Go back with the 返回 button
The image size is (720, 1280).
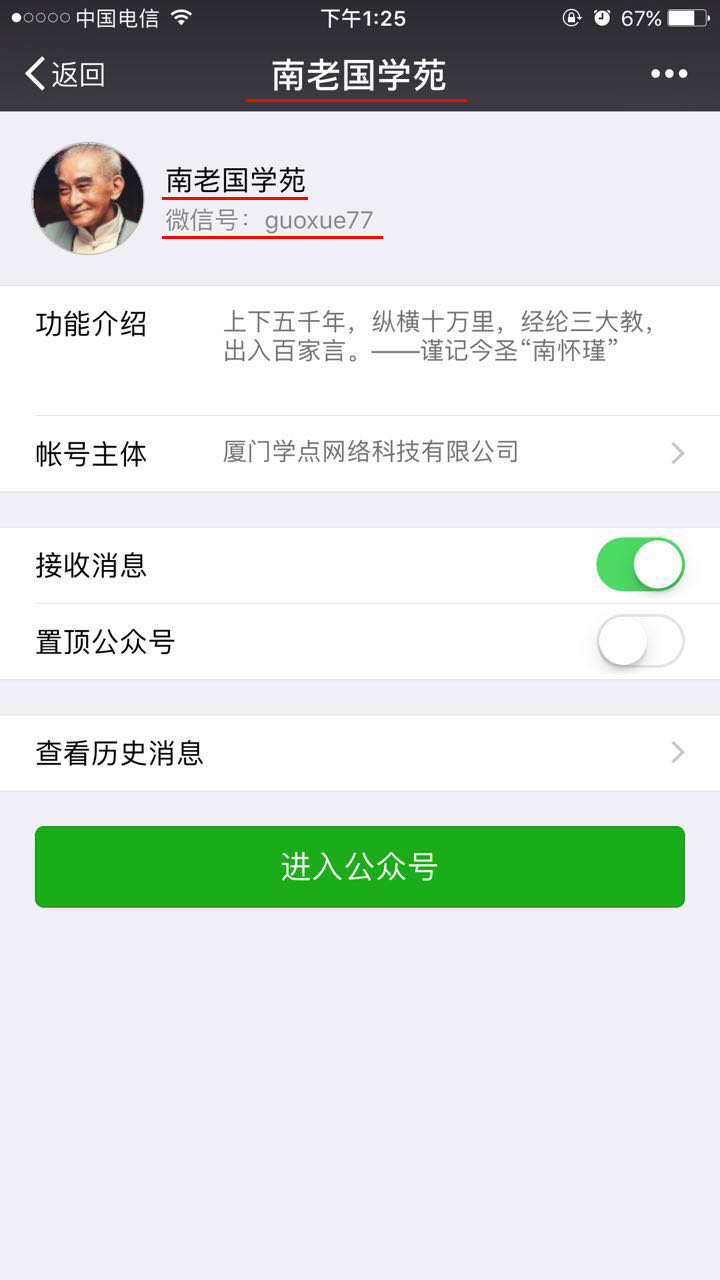(65, 74)
